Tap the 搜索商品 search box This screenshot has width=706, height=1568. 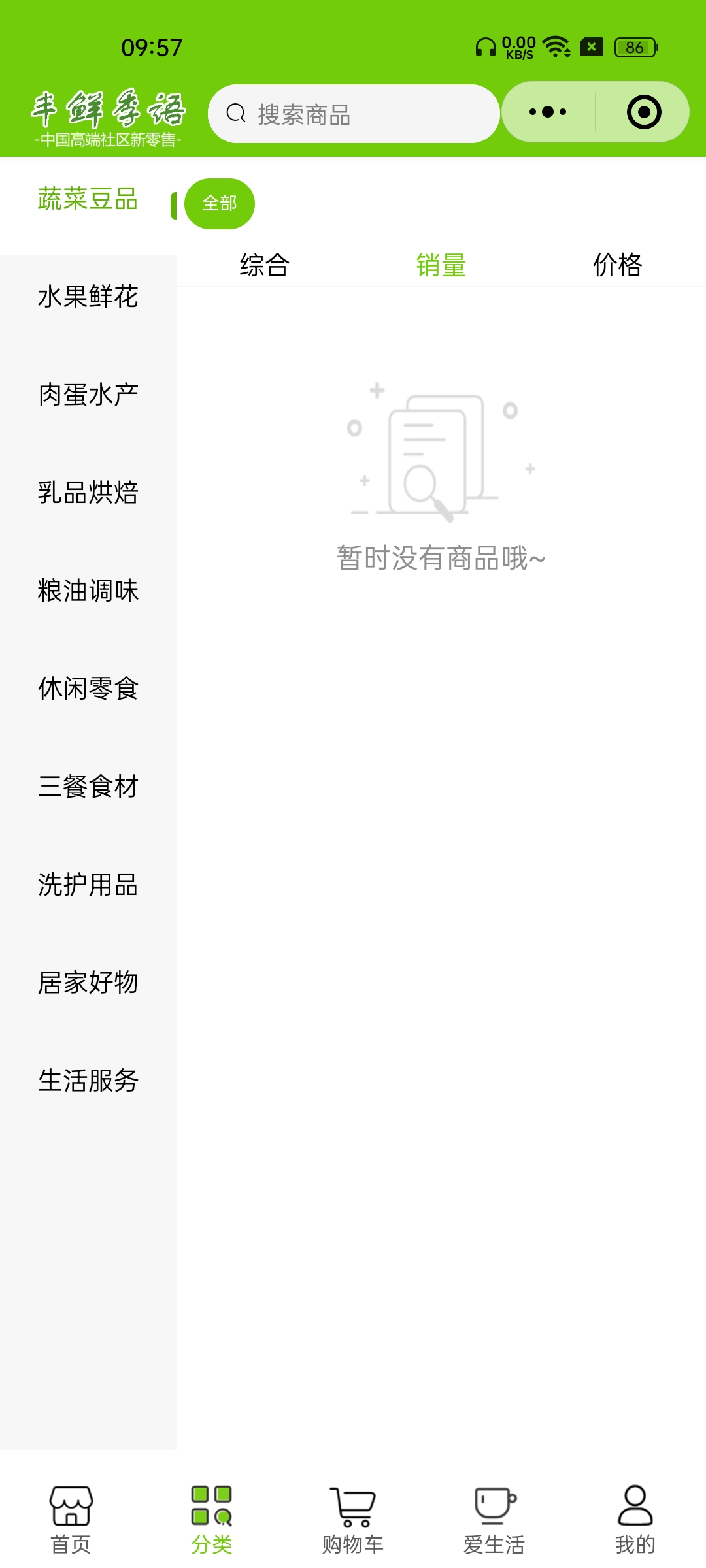[x=353, y=114]
